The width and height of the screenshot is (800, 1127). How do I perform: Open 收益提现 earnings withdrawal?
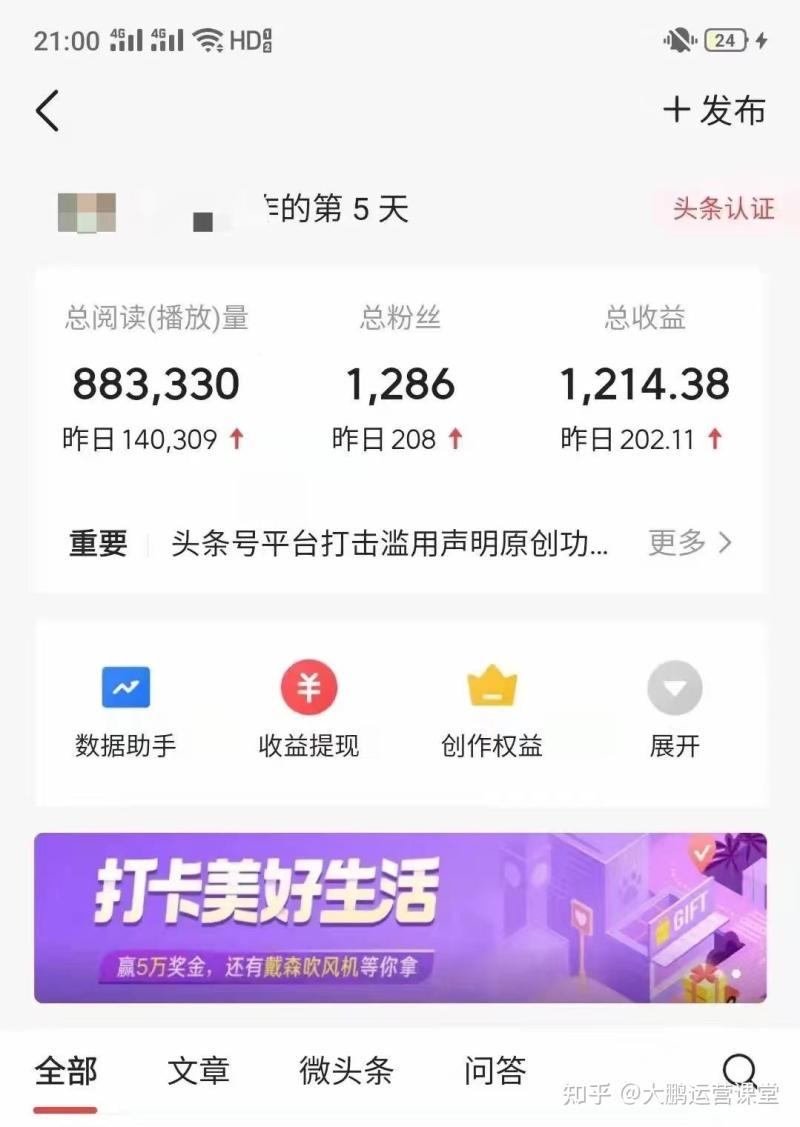309,710
